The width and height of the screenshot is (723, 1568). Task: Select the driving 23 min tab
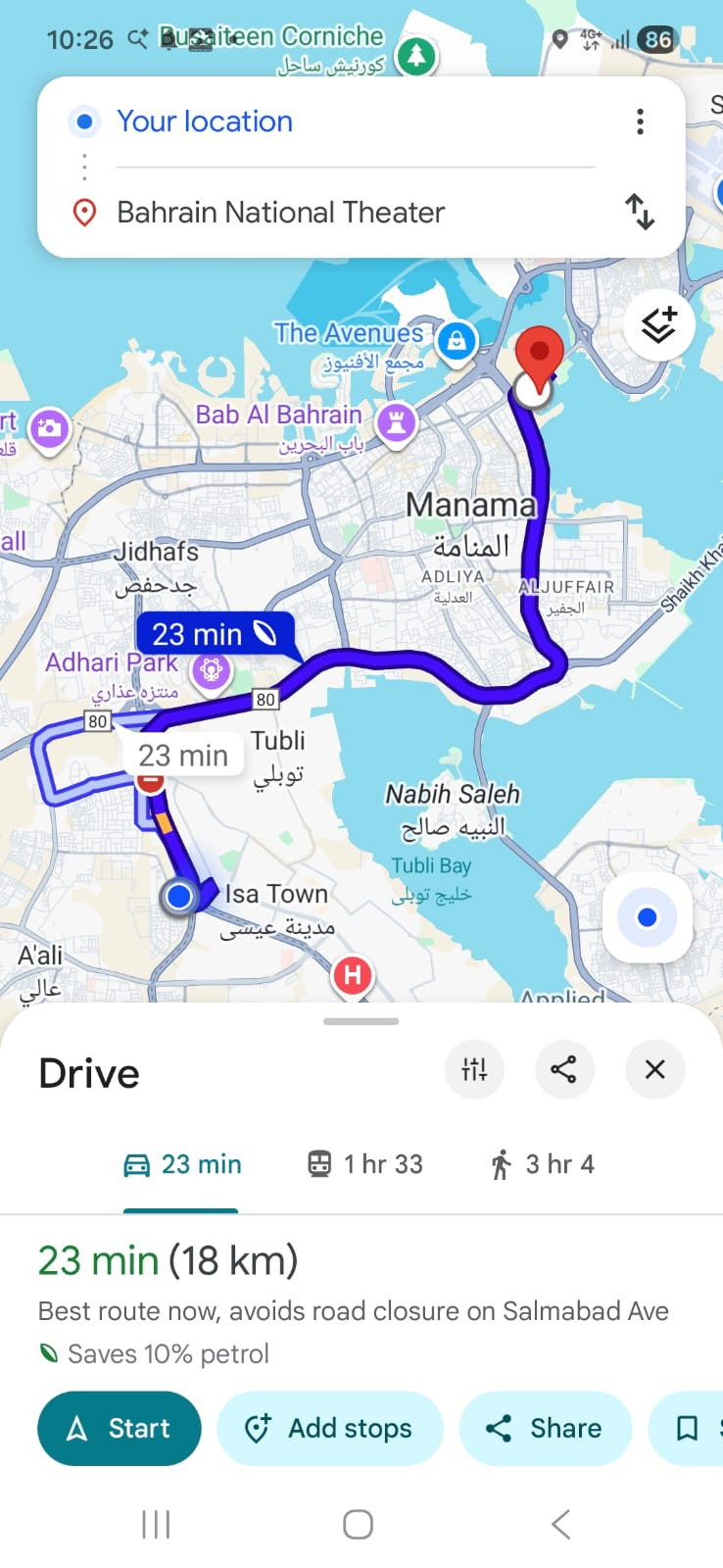(182, 1164)
